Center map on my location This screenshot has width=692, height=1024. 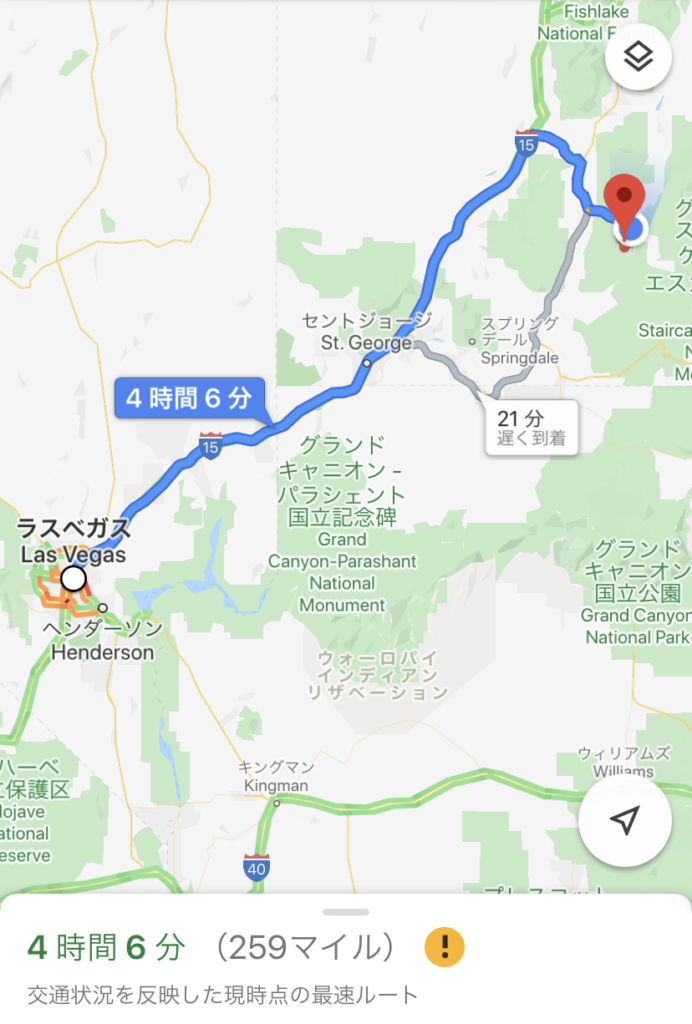coord(624,821)
